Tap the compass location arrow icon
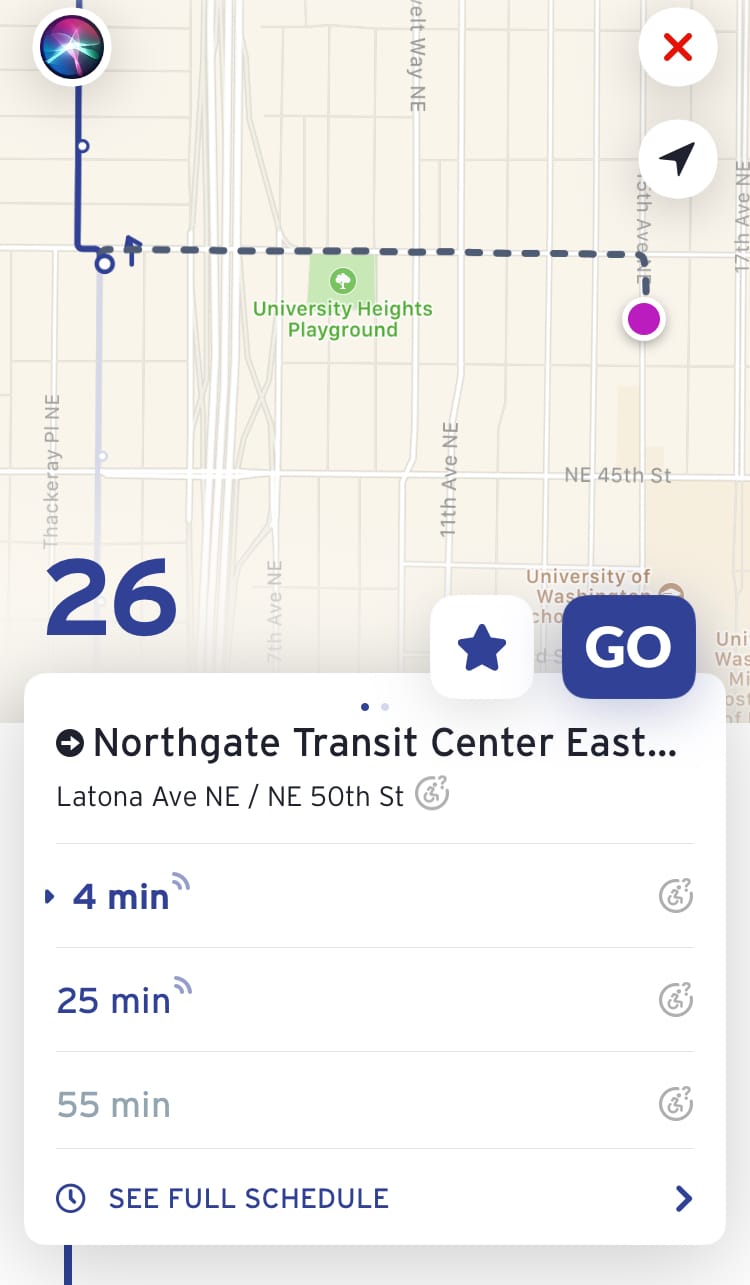 point(678,159)
